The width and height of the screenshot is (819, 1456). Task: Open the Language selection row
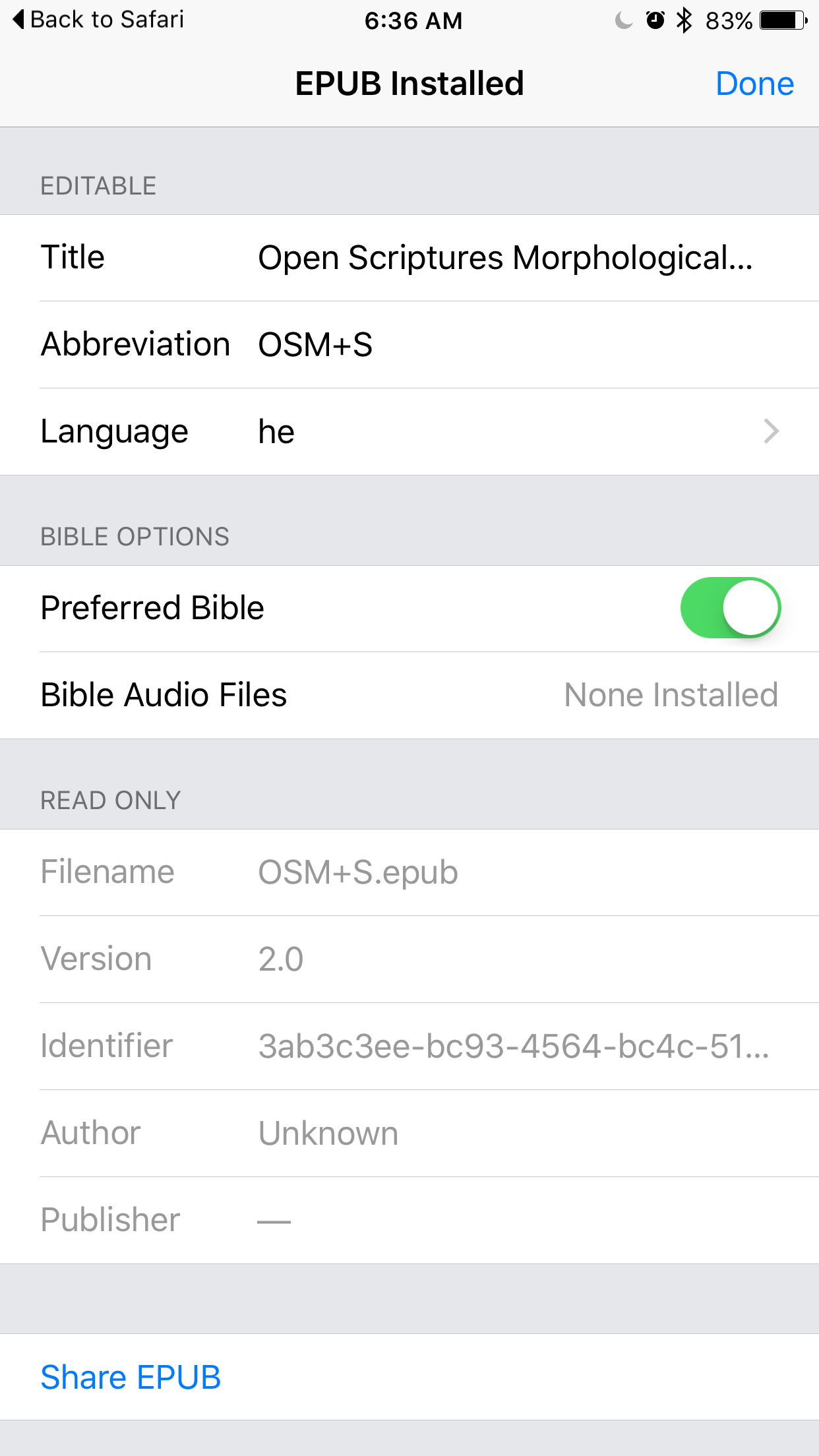[409, 432]
